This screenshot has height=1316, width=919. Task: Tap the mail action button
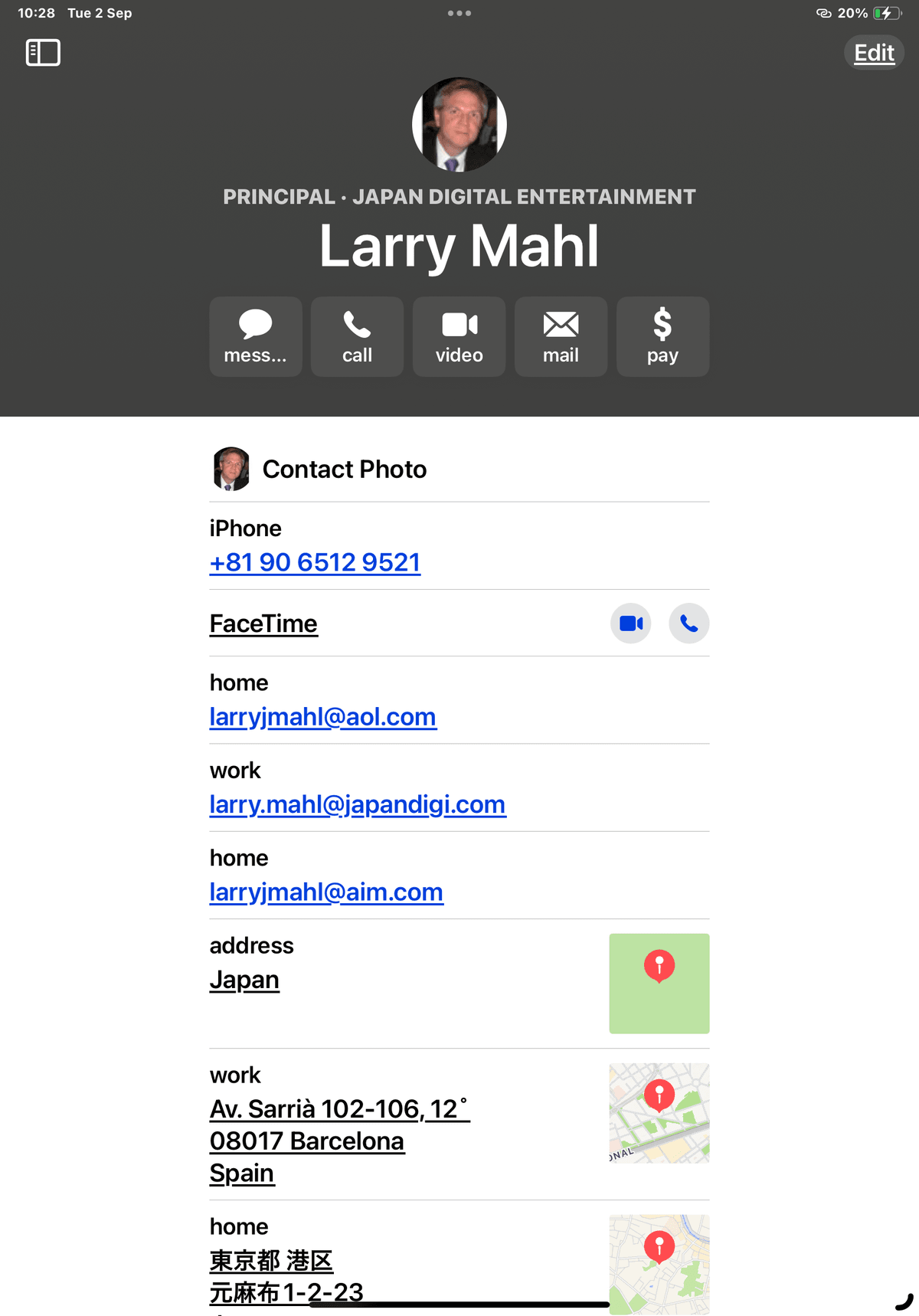click(x=561, y=336)
